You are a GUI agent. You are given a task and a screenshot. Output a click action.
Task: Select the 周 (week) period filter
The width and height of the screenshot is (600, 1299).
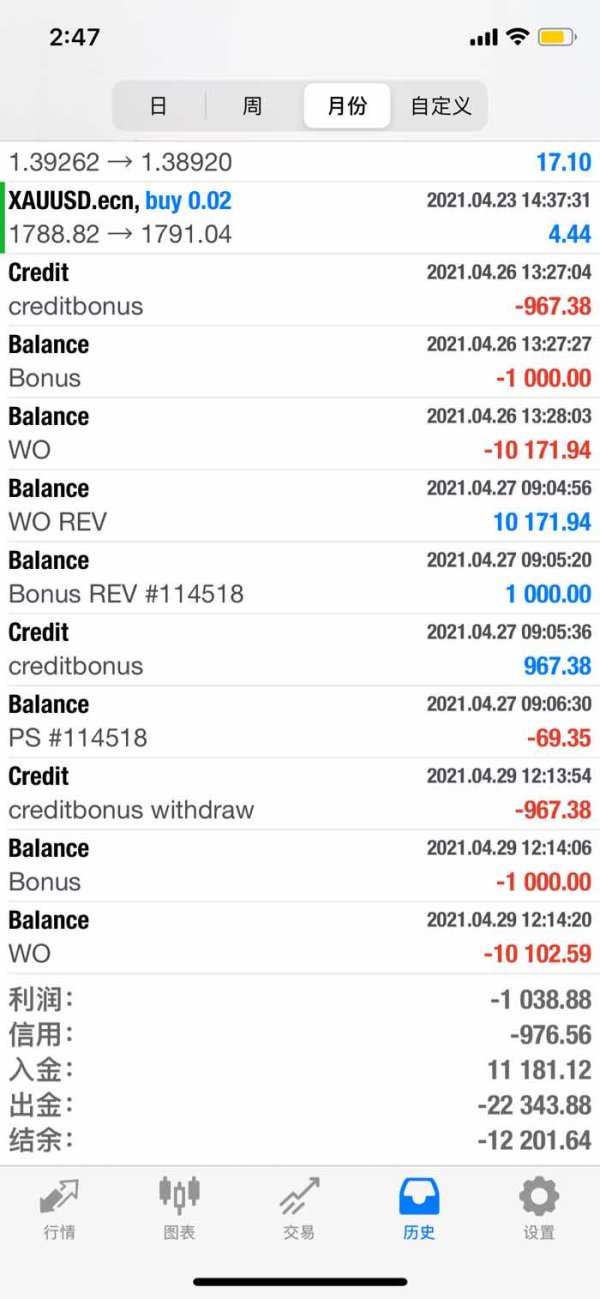point(252,106)
